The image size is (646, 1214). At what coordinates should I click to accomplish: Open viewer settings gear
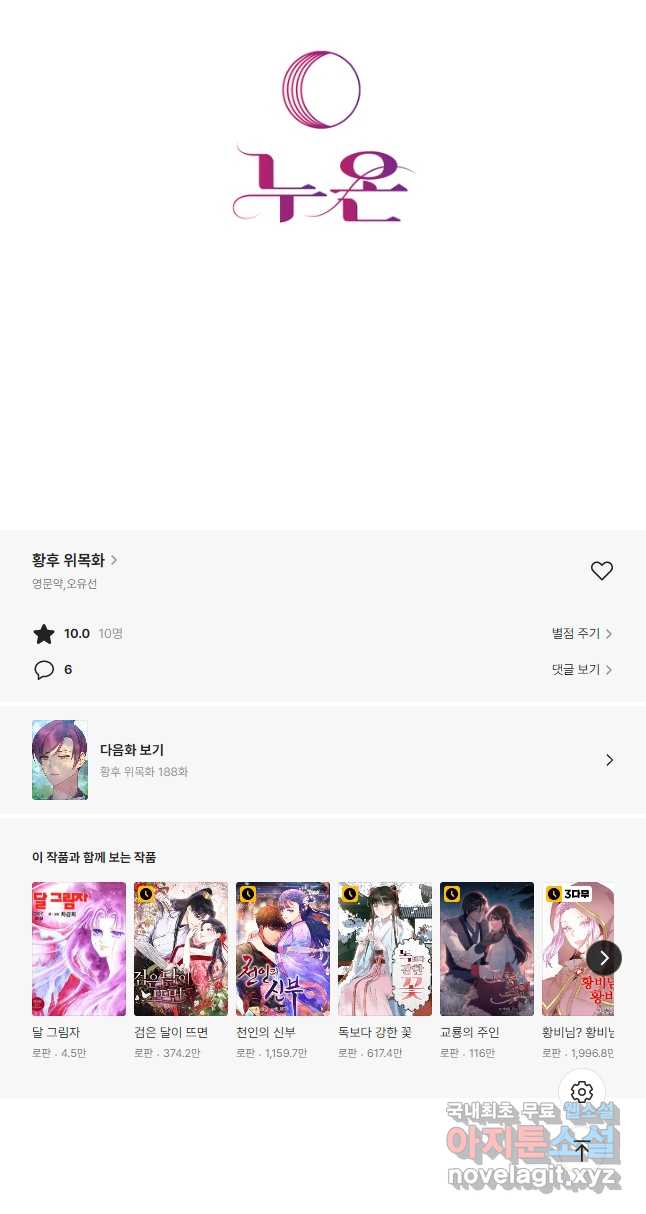point(582,1092)
